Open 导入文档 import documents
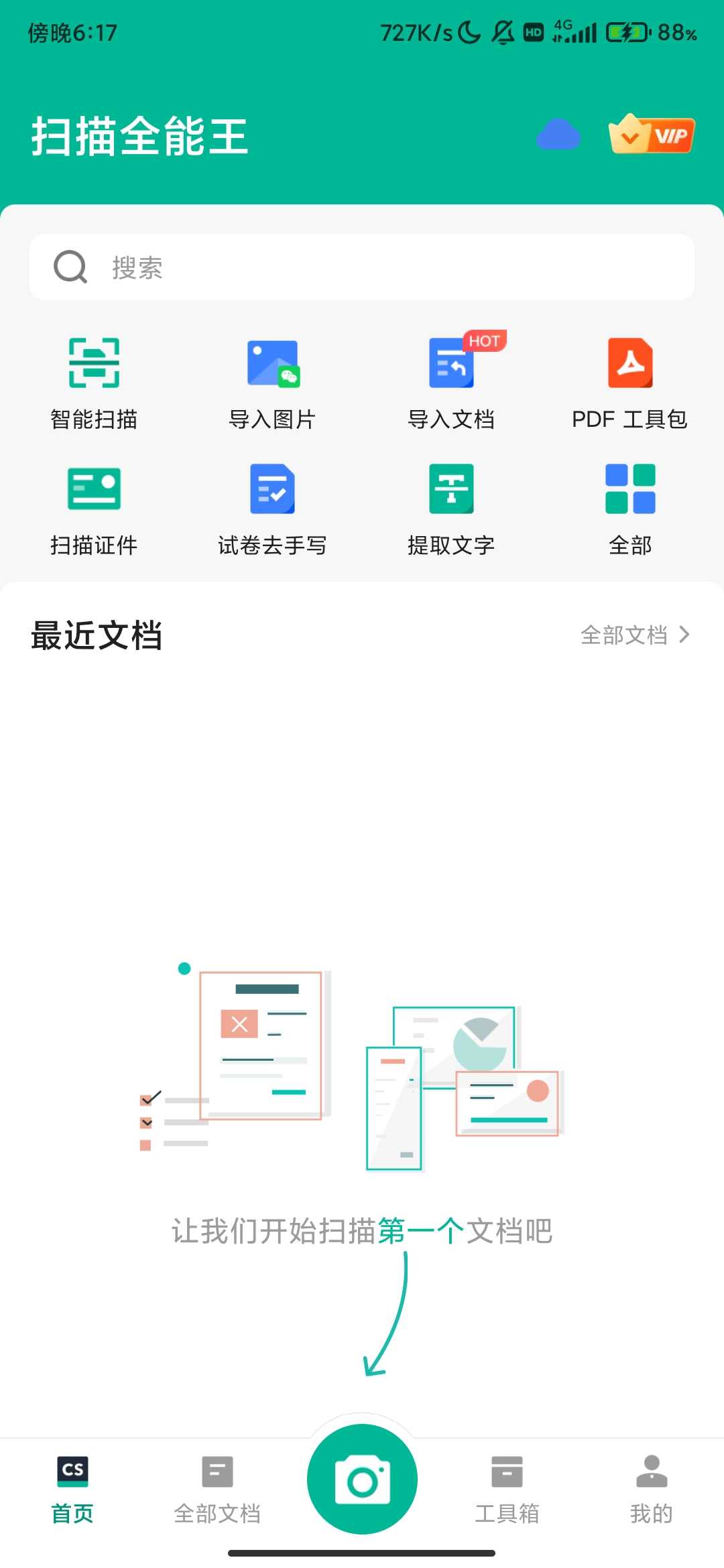724x1568 pixels. click(x=451, y=383)
